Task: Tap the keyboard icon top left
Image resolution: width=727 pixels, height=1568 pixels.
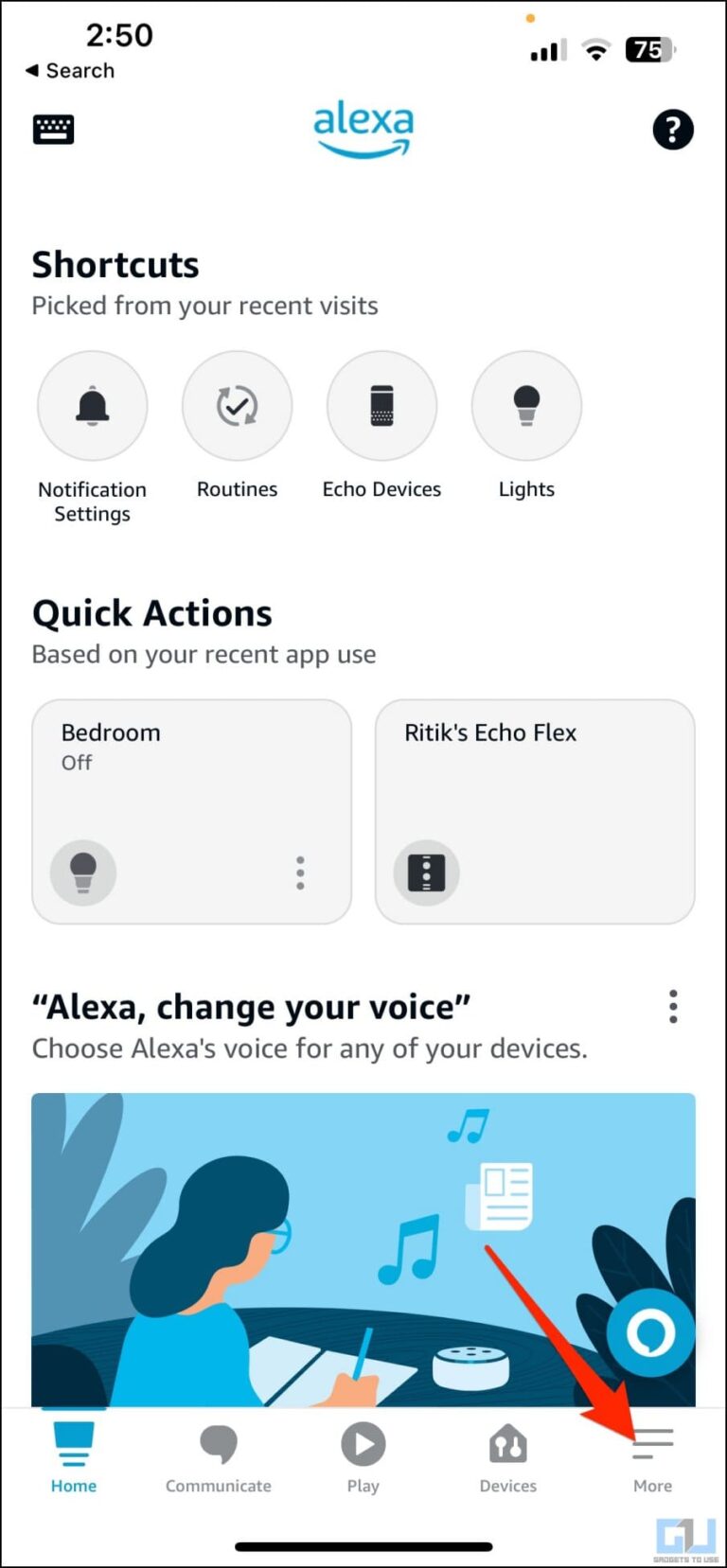Action: 53,129
